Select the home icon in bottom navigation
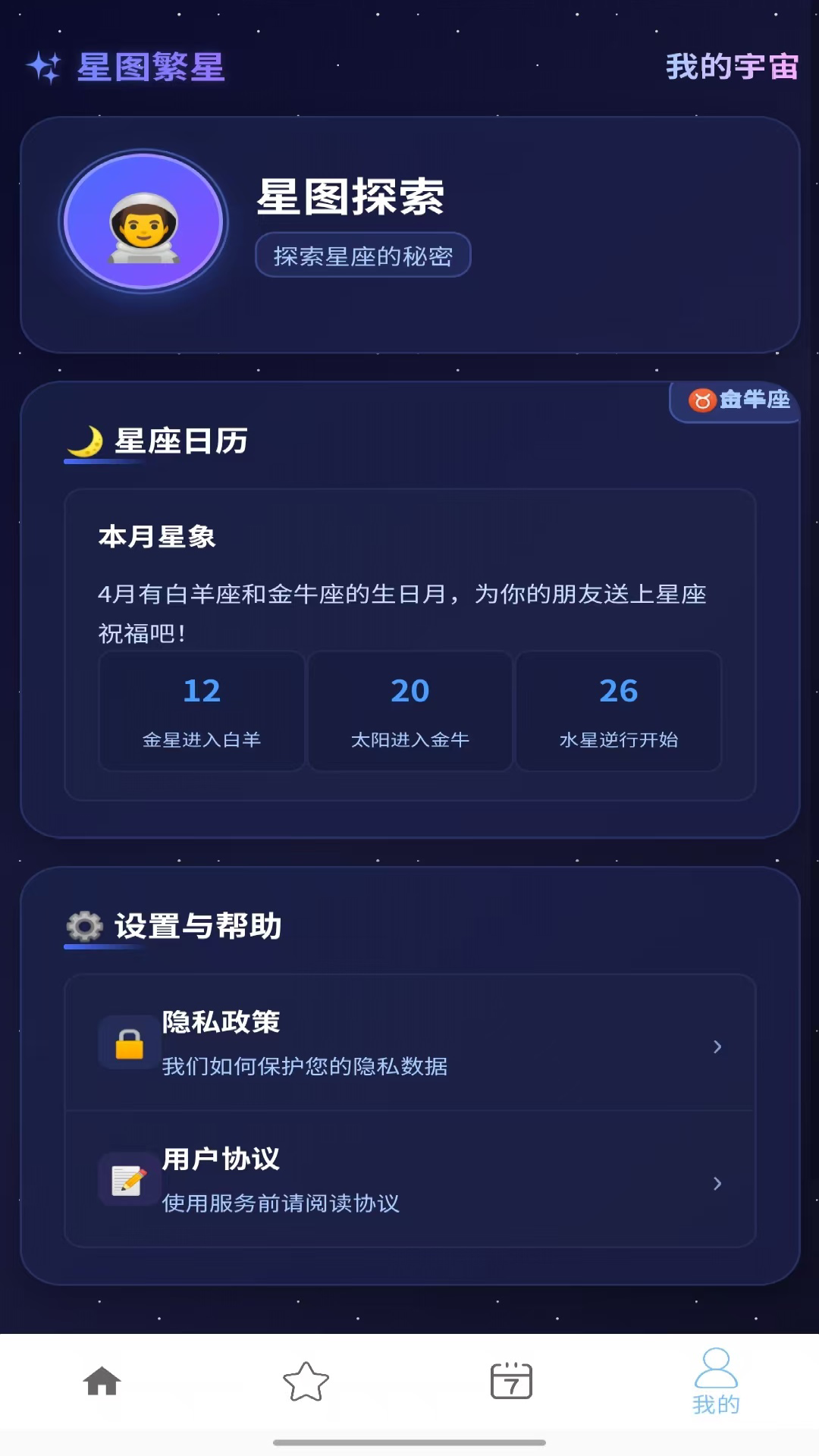 click(x=102, y=1382)
